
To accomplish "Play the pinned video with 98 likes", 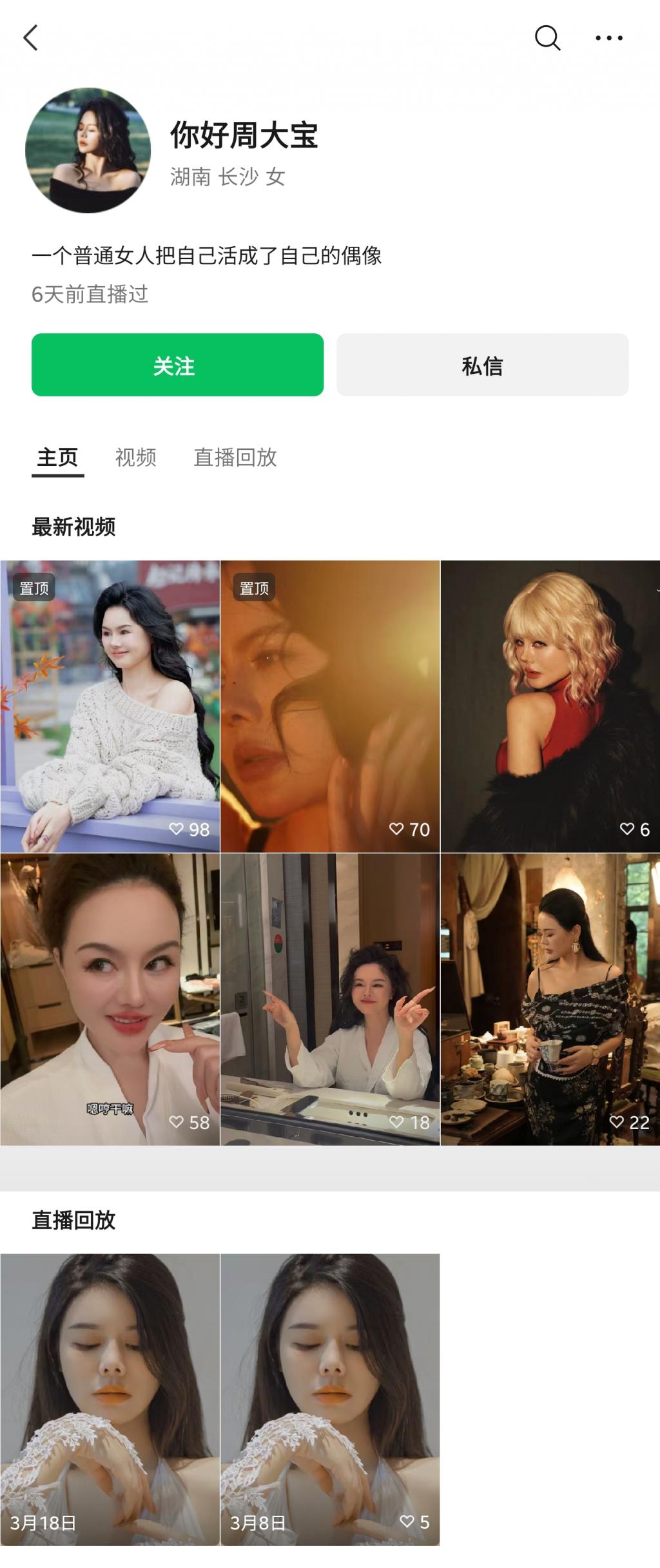I will [x=110, y=706].
